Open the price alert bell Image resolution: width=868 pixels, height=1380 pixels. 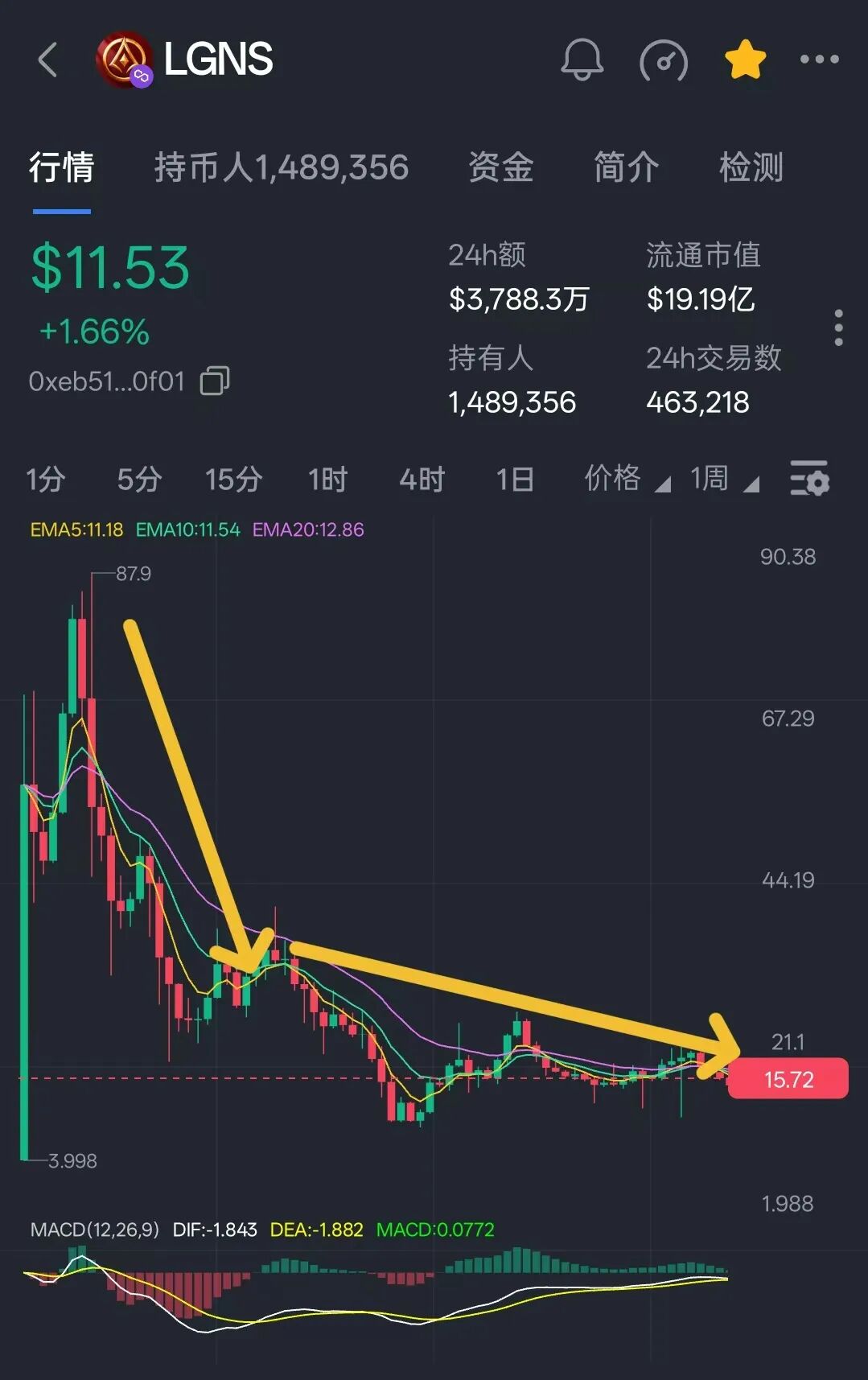[582, 60]
